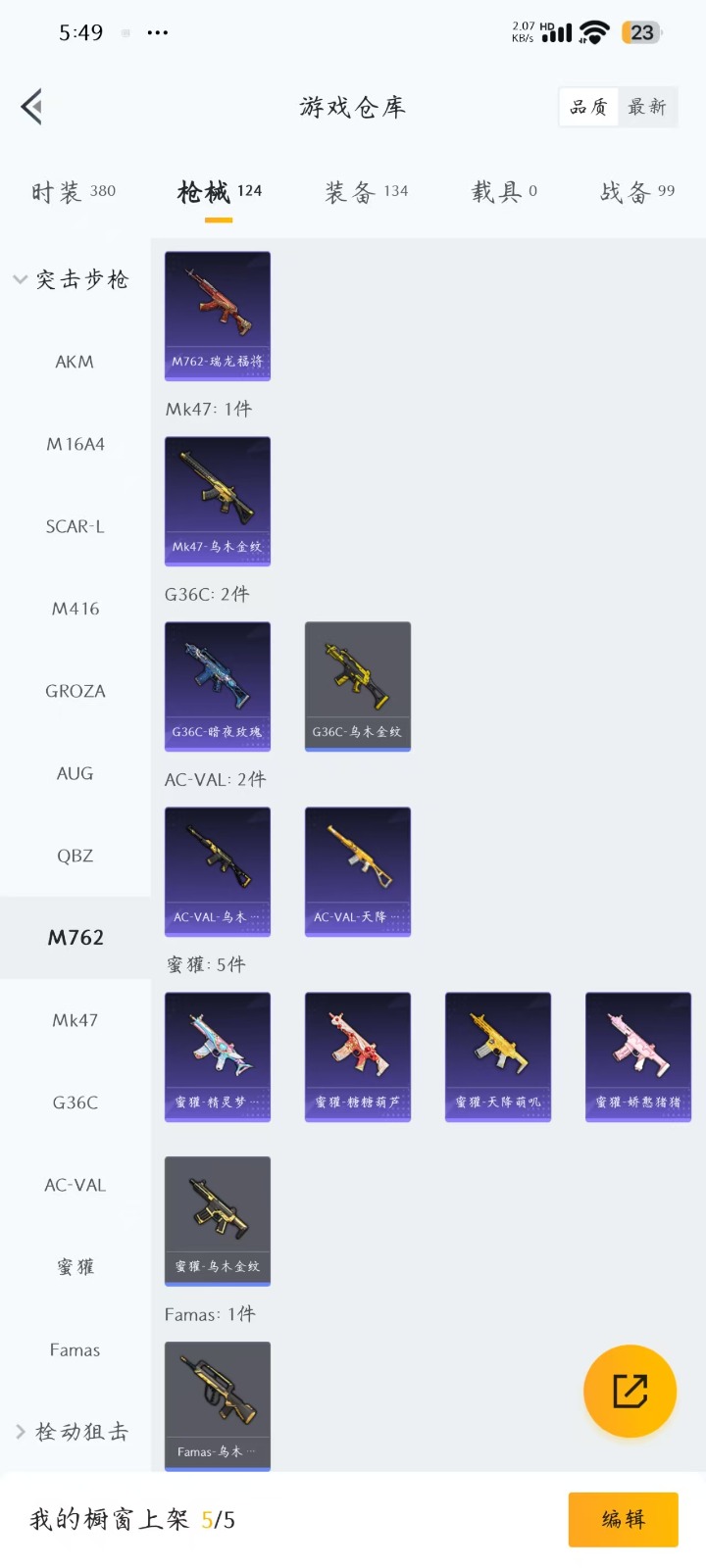Open the 蜜獾-糖糖葫芦 skin
Viewport: 706px width, 1568px height.
(358, 1056)
